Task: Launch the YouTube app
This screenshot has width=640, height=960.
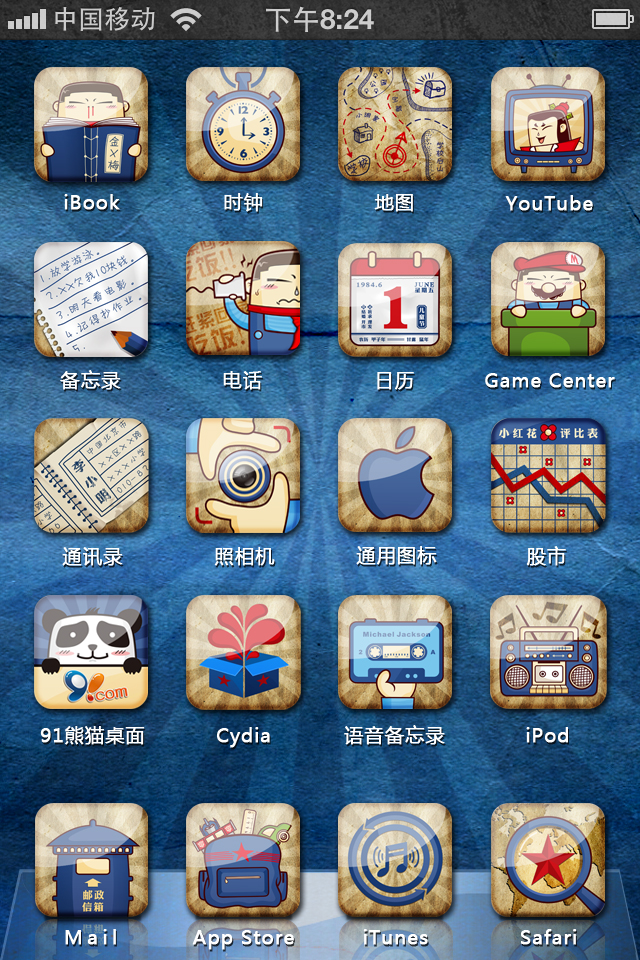Action: click(x=548, y=124)
